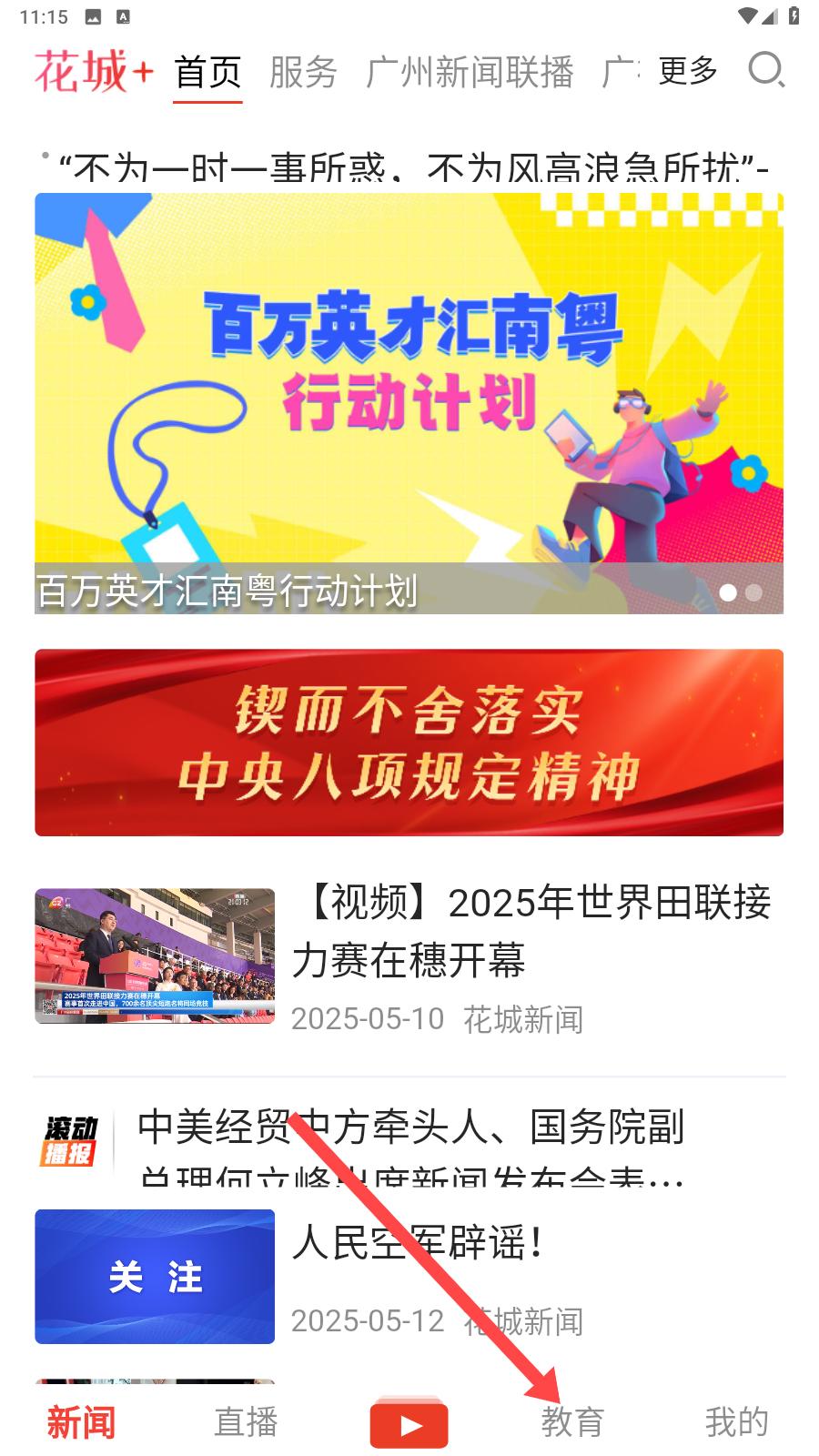Viewport: 819px width, 1456px height.
Task: Switch to the 服务 top tab
Action: tap(303, 72)
